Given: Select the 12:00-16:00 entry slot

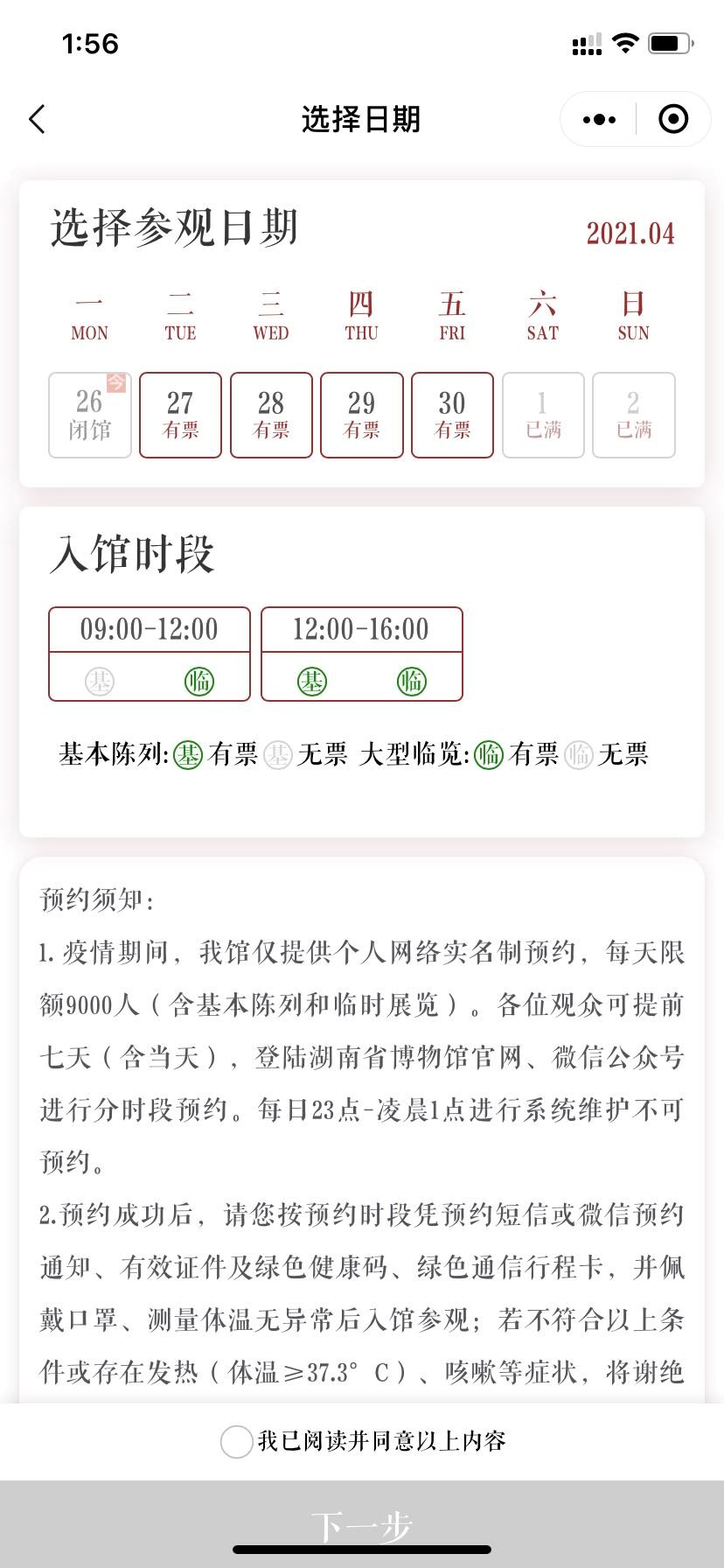Looking at the screenshot, I should pyautogui.click(x=361, y=654).
